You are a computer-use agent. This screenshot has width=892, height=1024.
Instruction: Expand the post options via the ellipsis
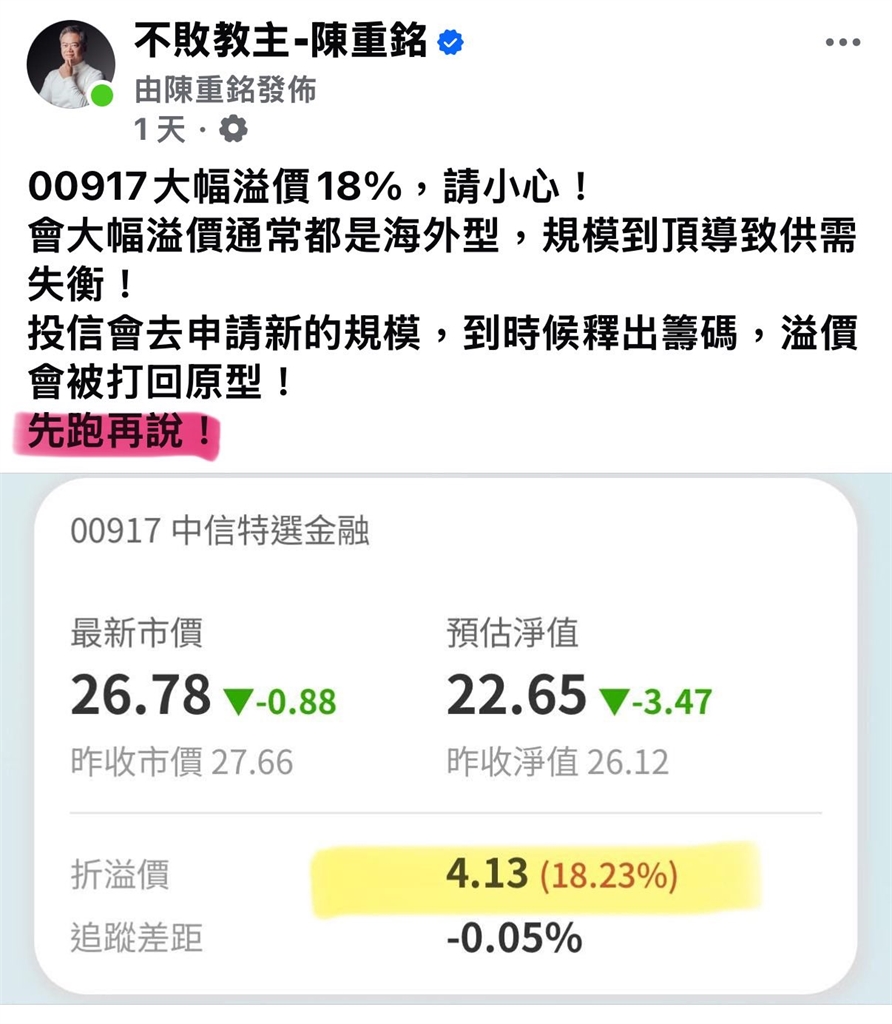coord(843,42)
